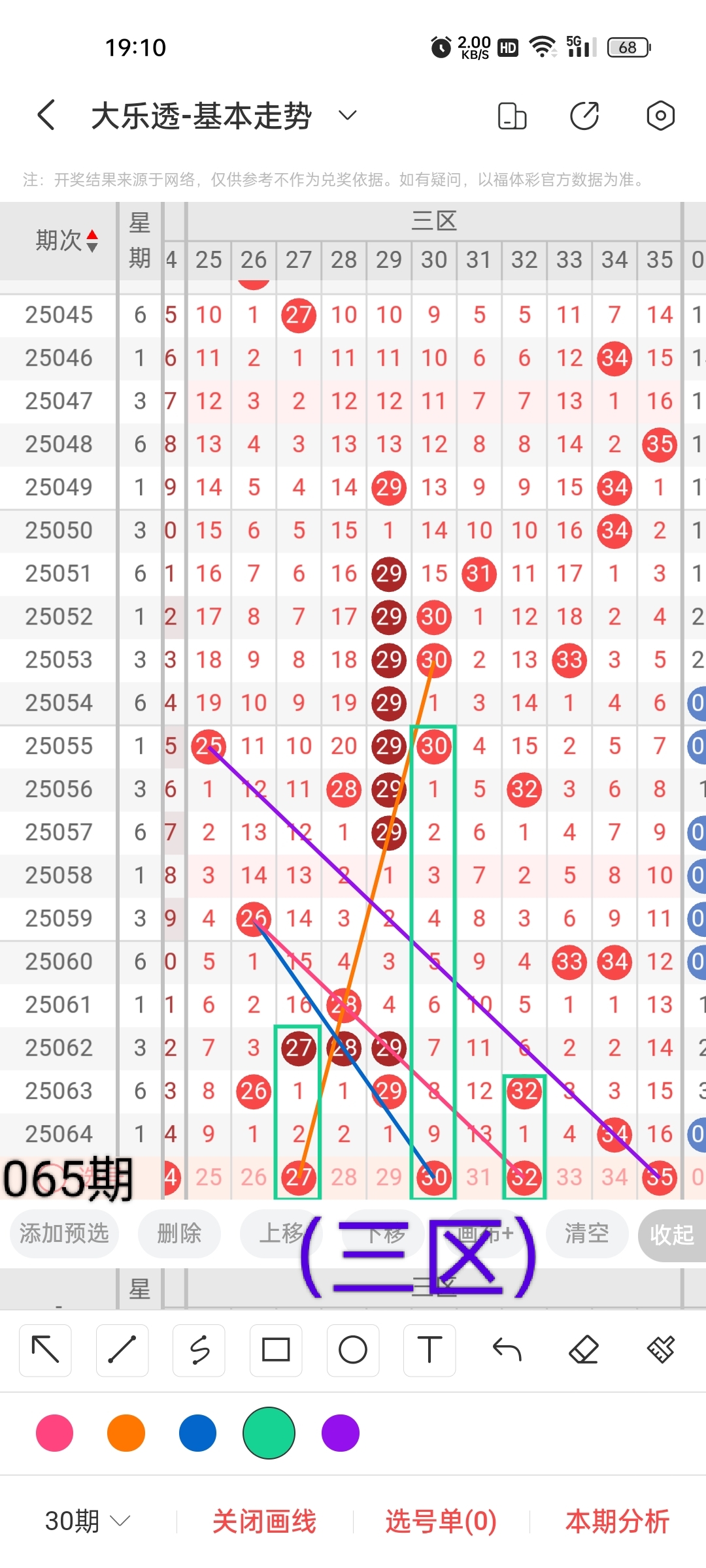Image resolution: width=706 pixels, height=1568 pixels.
Task: Open the 30期 period dropdown
Action: point(87,1521)
